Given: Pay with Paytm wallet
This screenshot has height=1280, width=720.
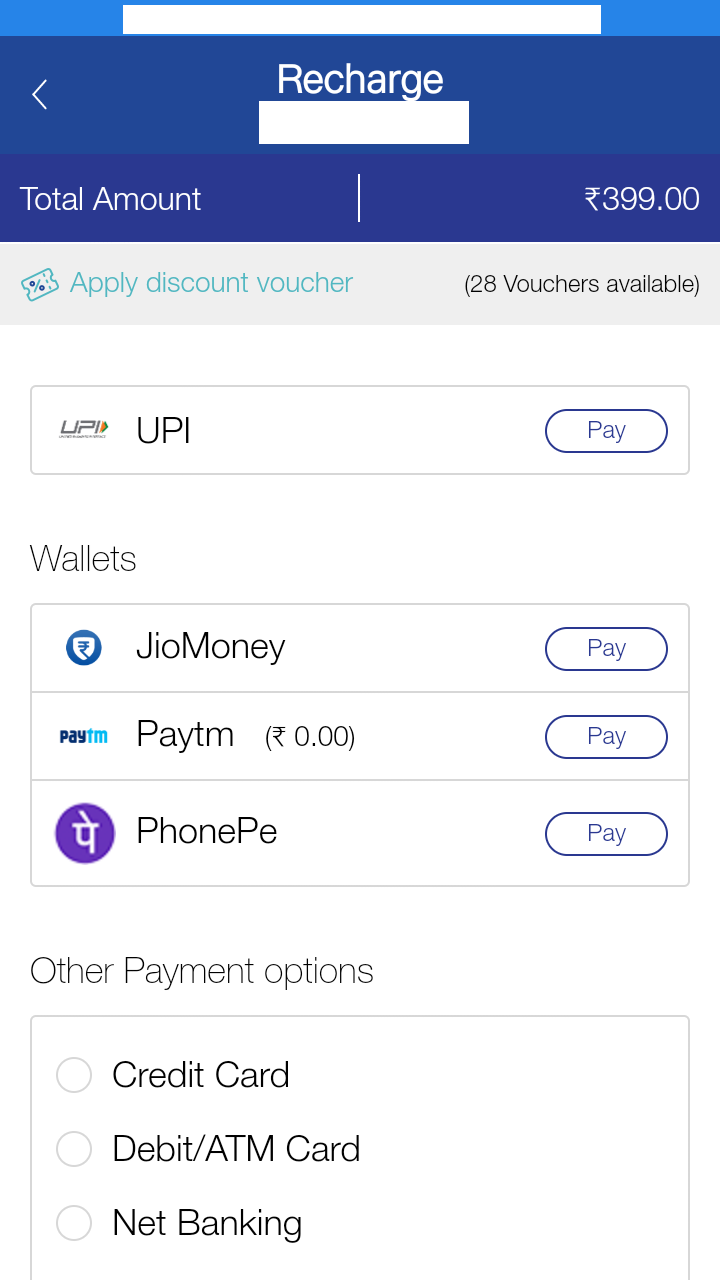Looking at the screenshot, I should pos(605,737).
